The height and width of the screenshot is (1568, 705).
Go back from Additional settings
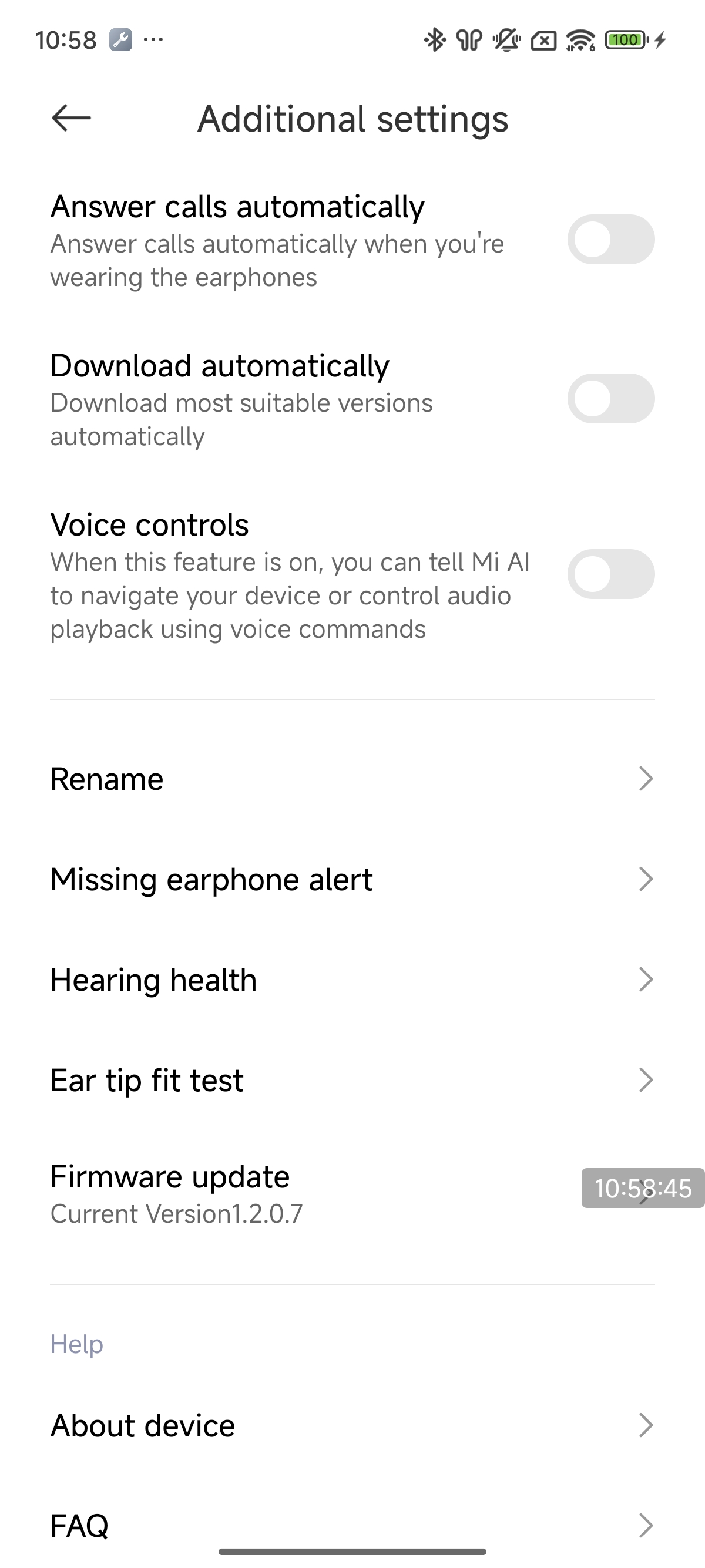71,118
